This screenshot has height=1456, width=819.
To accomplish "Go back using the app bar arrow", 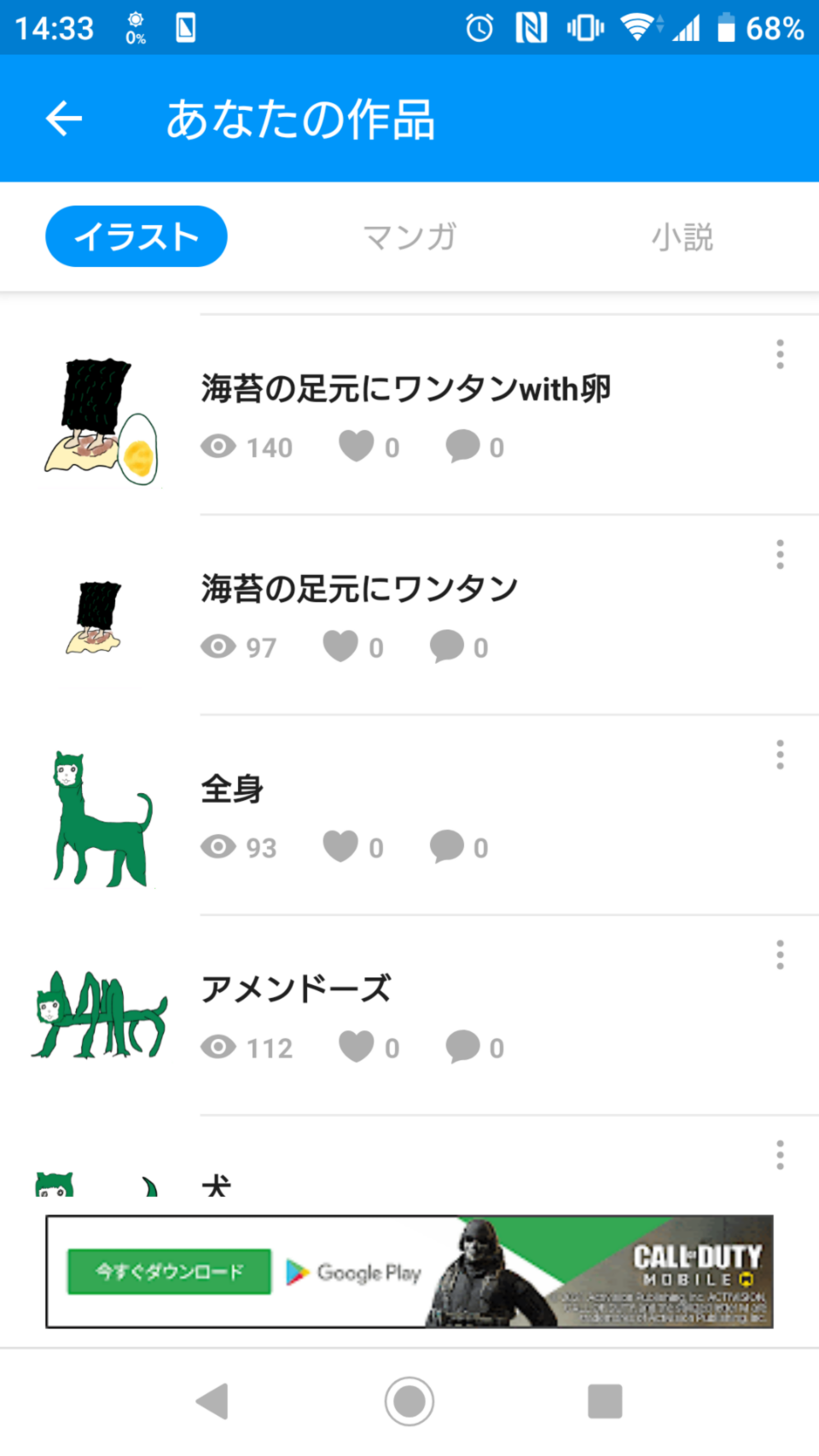I will coord(64,119).
